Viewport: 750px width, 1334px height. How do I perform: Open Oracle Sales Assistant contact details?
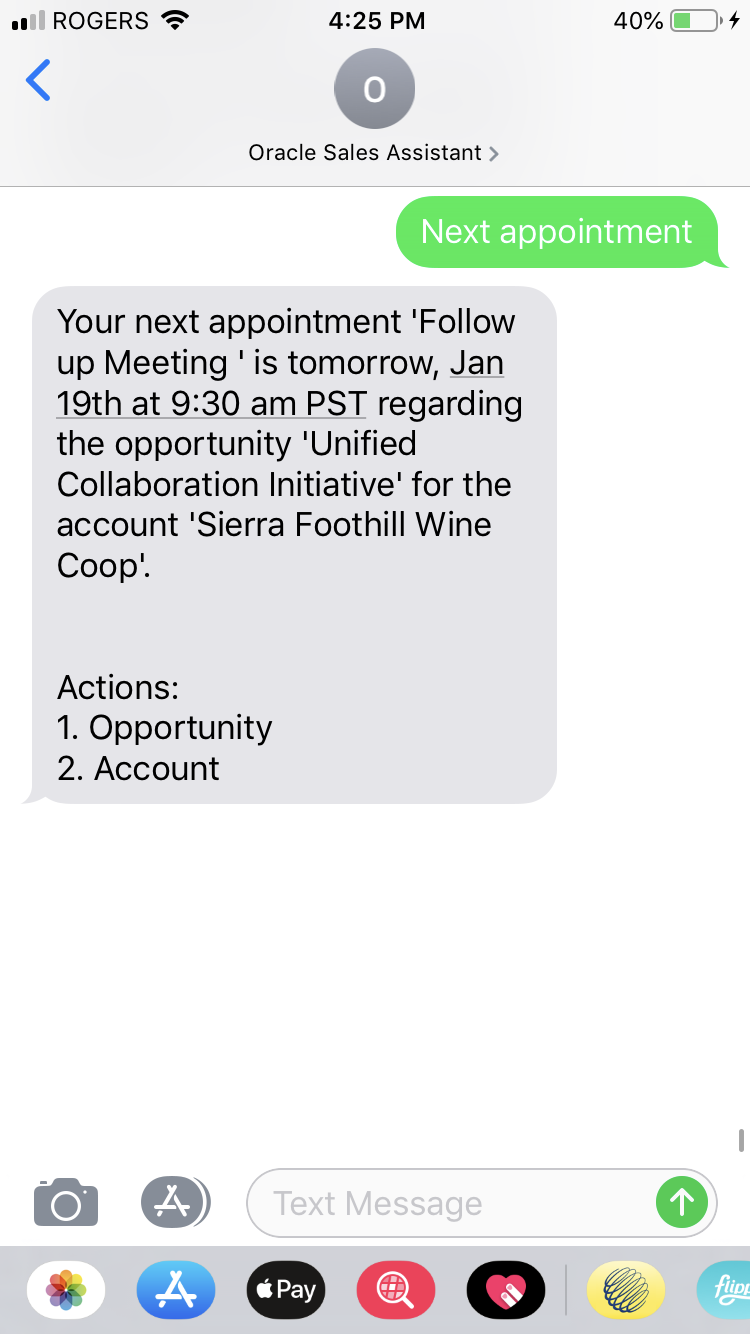coord(374,153)
